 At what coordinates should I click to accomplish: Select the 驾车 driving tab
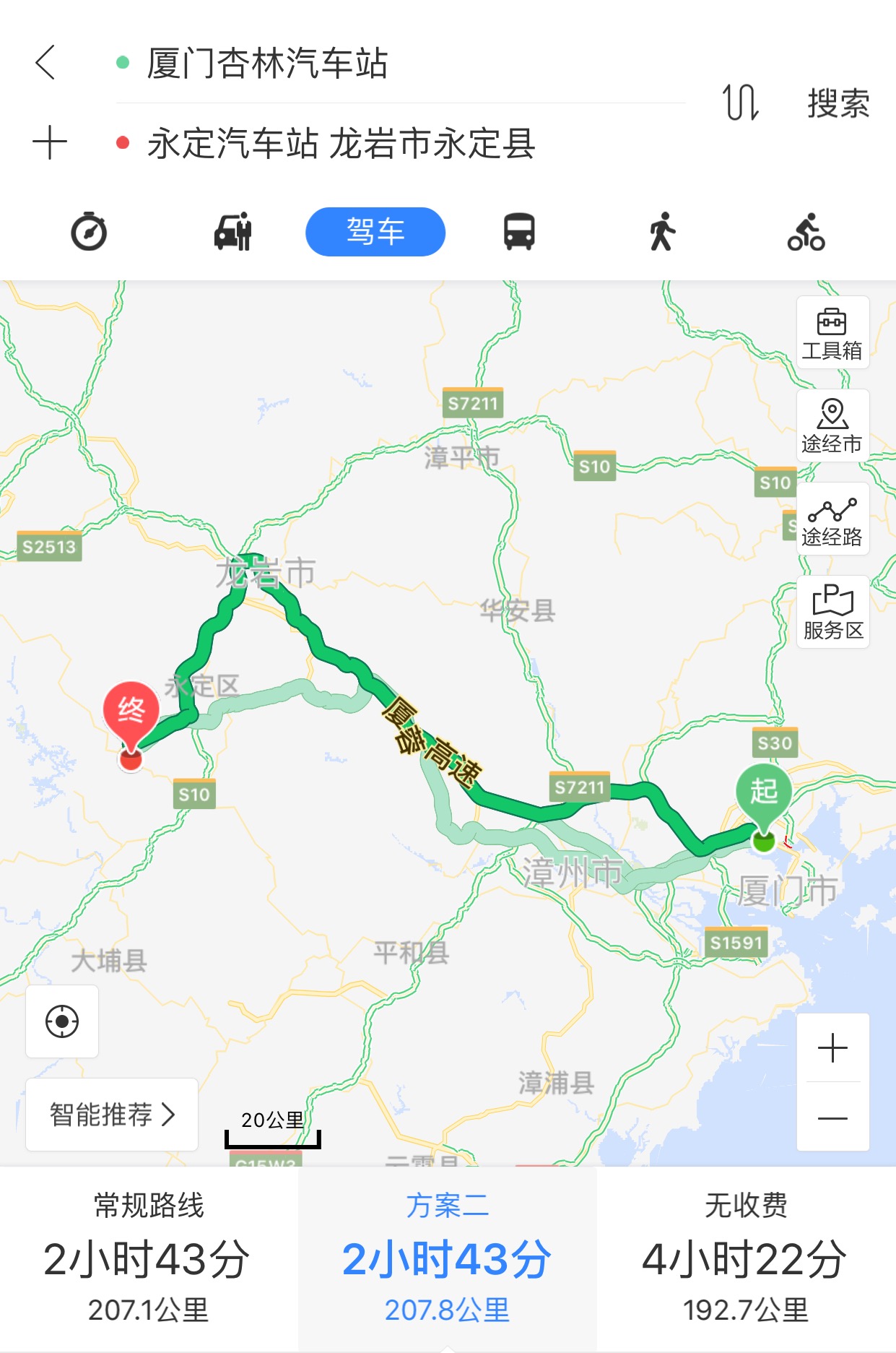click(375, 232)
